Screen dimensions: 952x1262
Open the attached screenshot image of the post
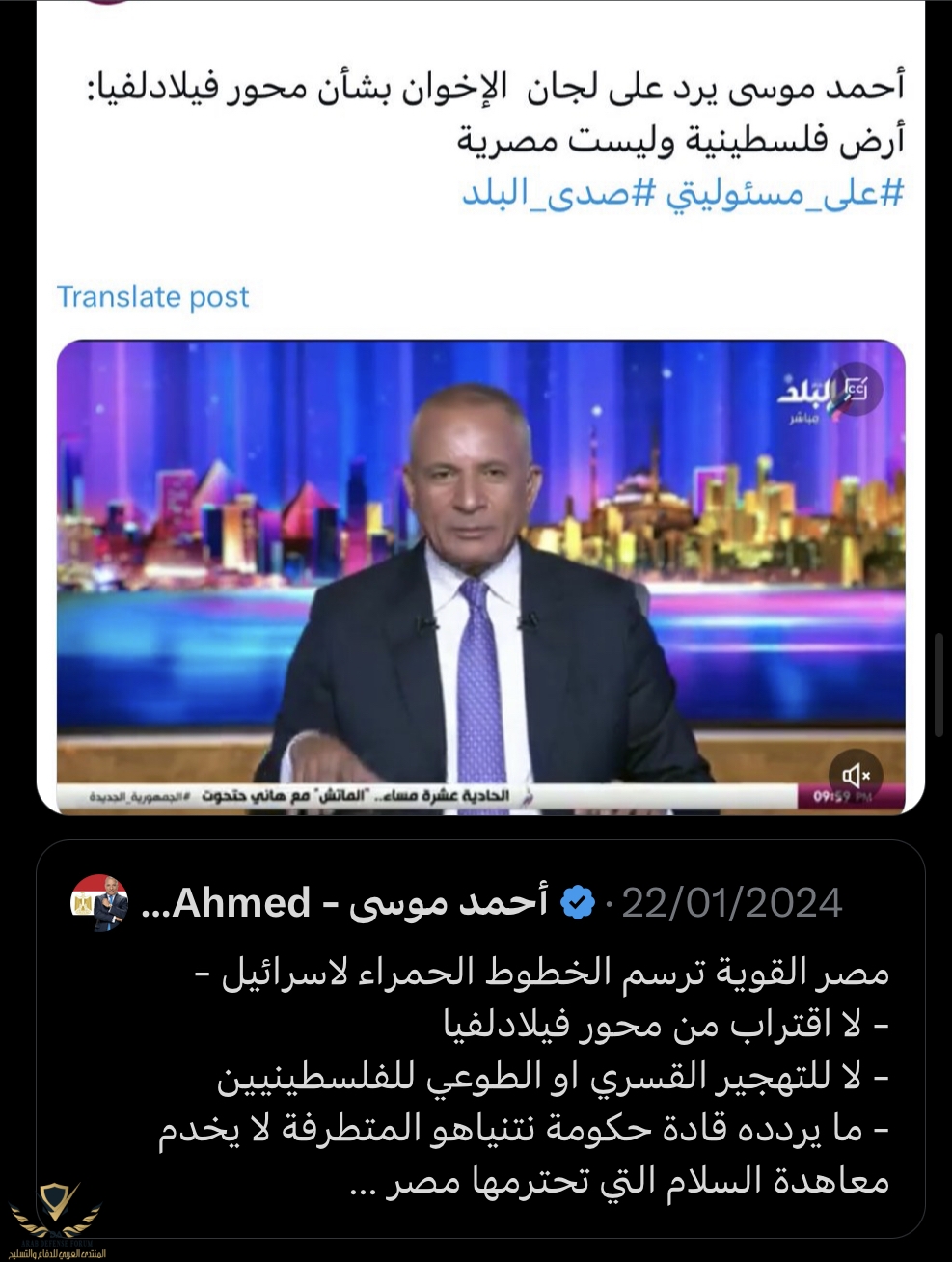pos(479,576)
